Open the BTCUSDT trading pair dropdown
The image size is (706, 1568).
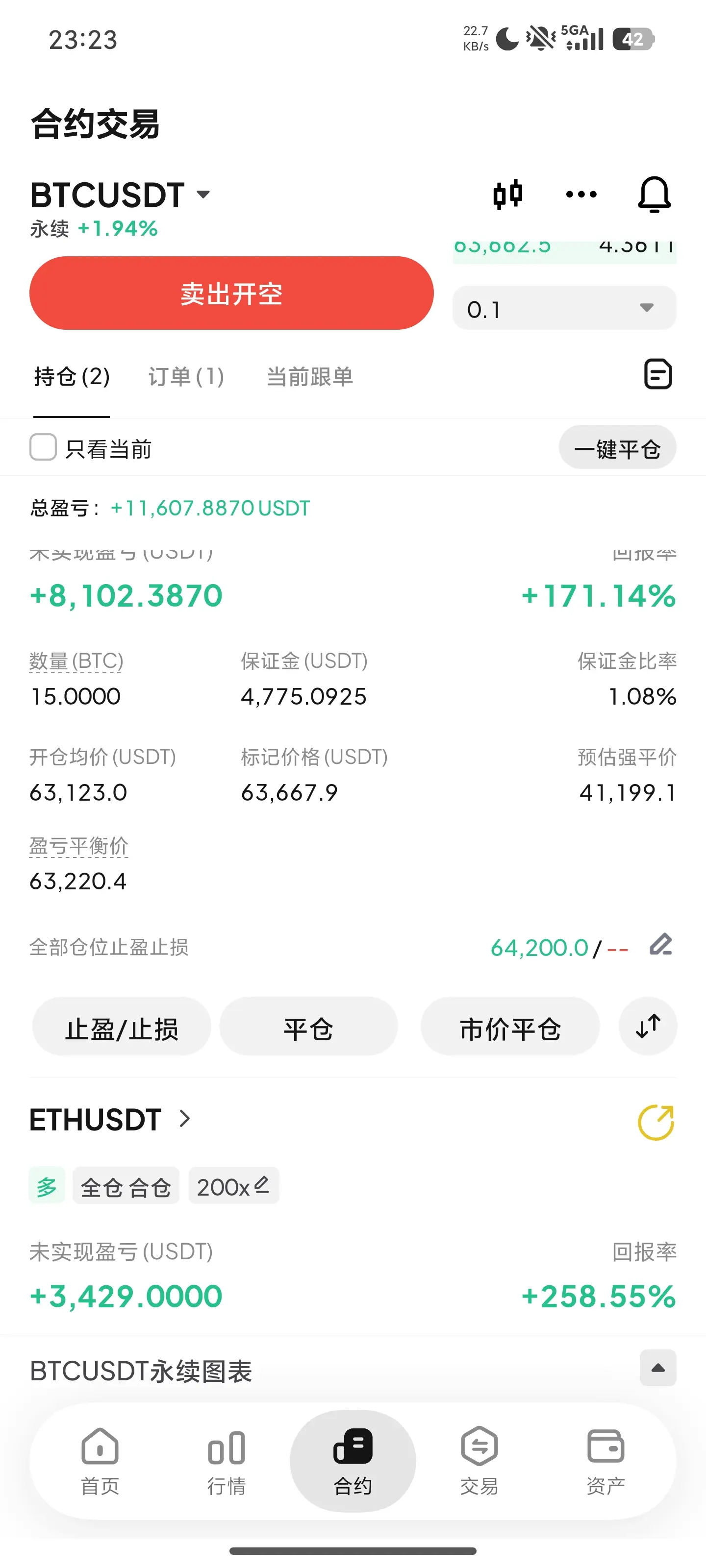pos(120,195)
